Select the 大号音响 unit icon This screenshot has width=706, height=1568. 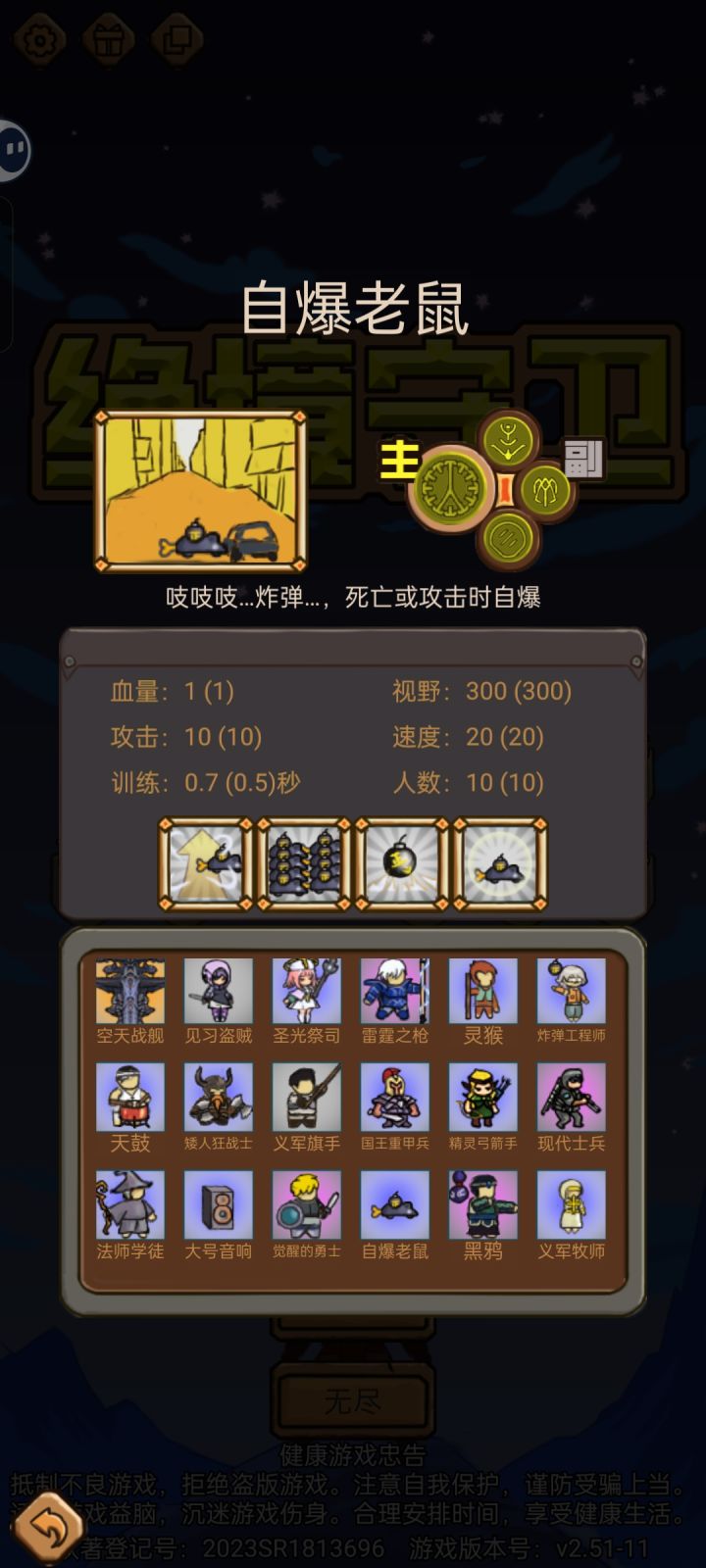(x=219, y=1205)
